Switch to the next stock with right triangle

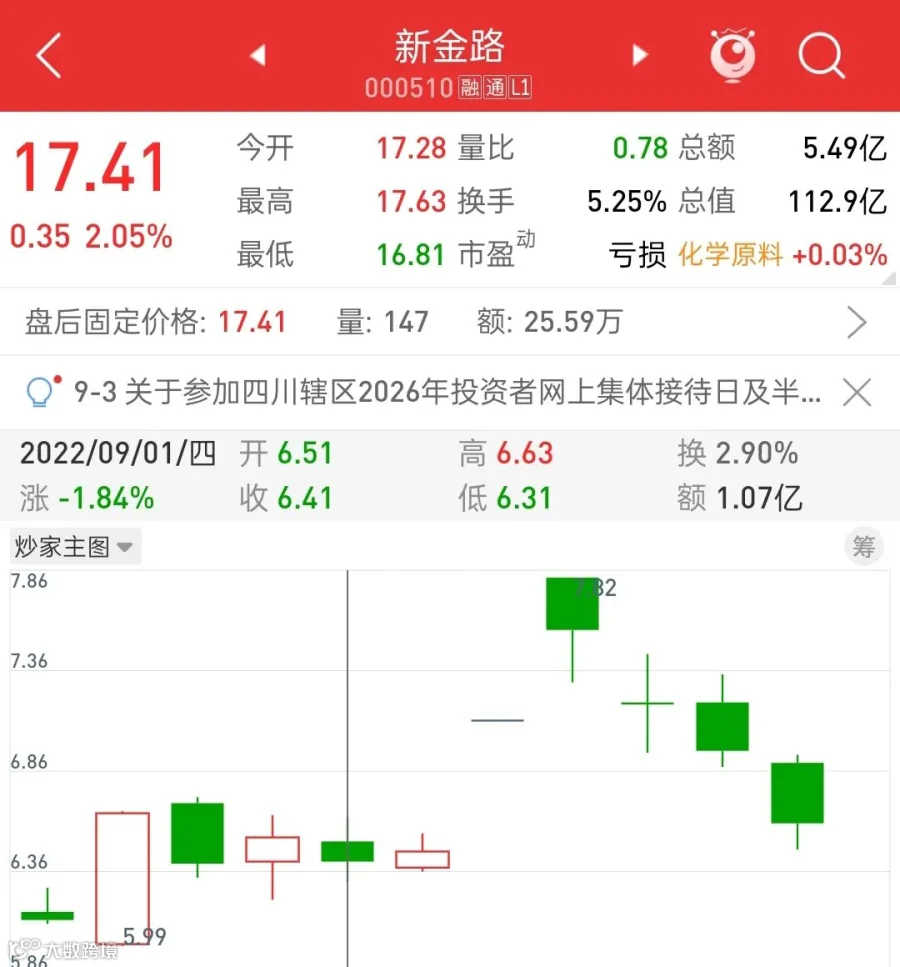point(640,55)
